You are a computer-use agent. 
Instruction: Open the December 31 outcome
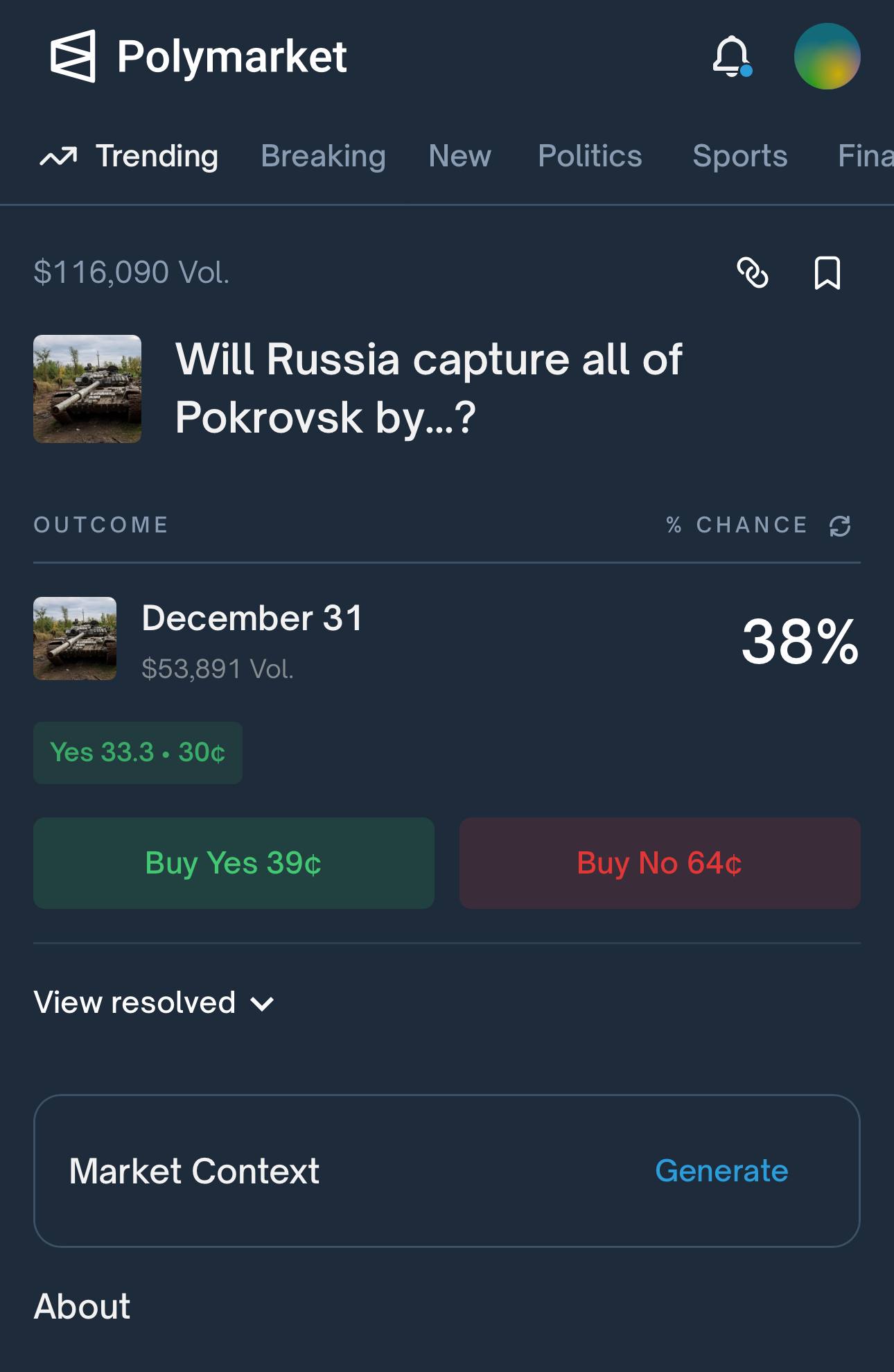click(x=252, y=618)
